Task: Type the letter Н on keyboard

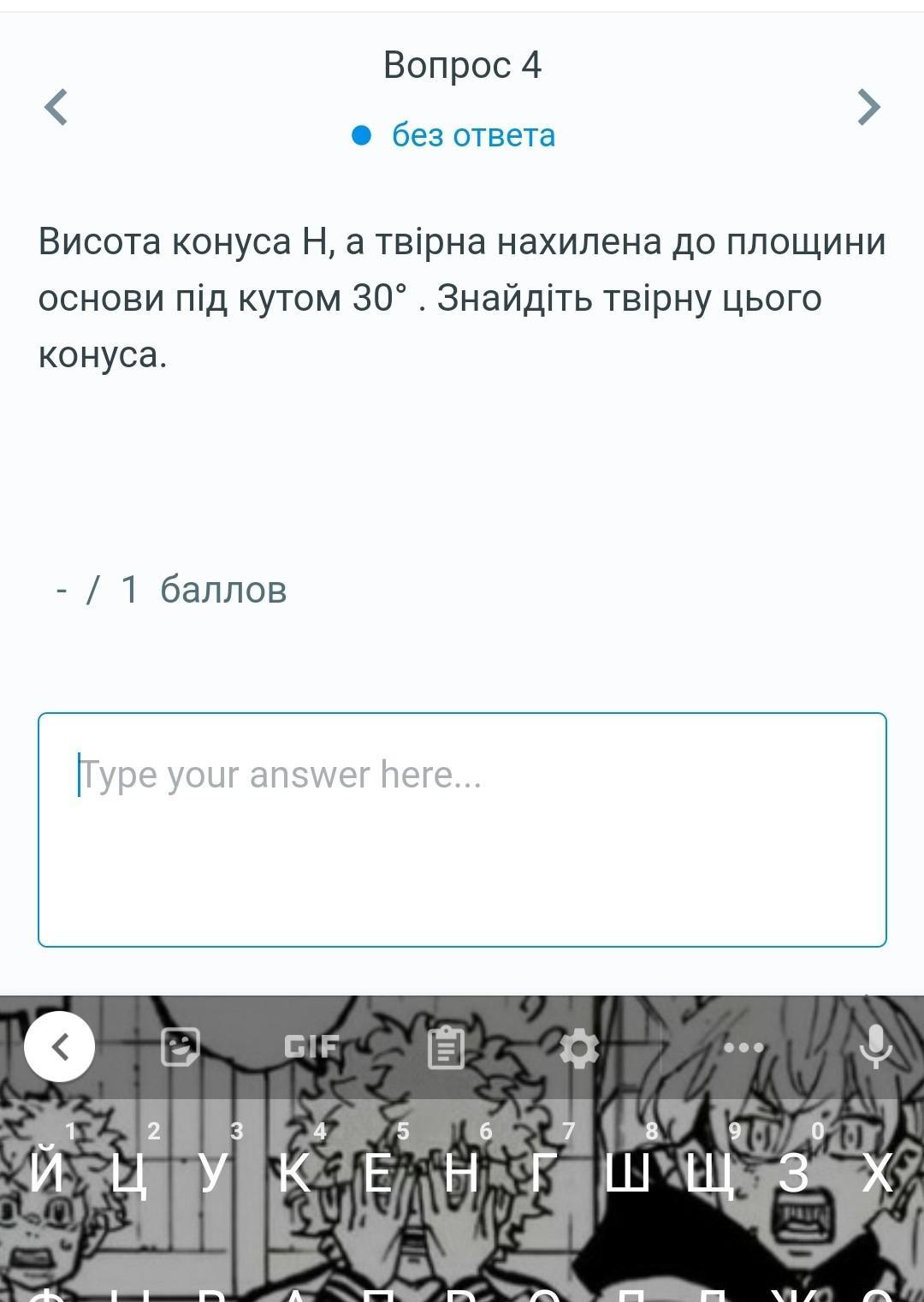Action: point(462,1171)
